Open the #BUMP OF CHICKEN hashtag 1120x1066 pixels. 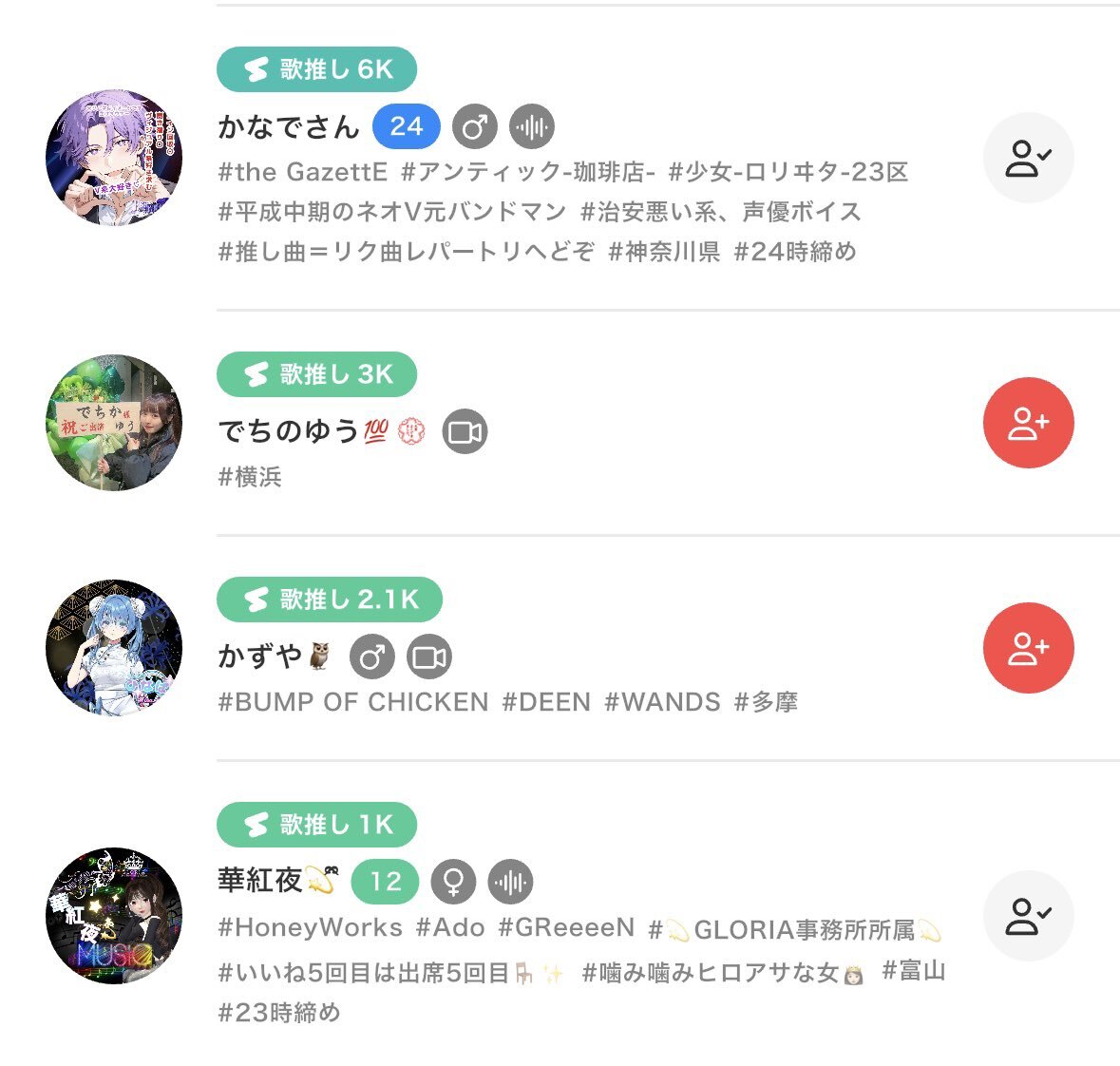(352, 702)
